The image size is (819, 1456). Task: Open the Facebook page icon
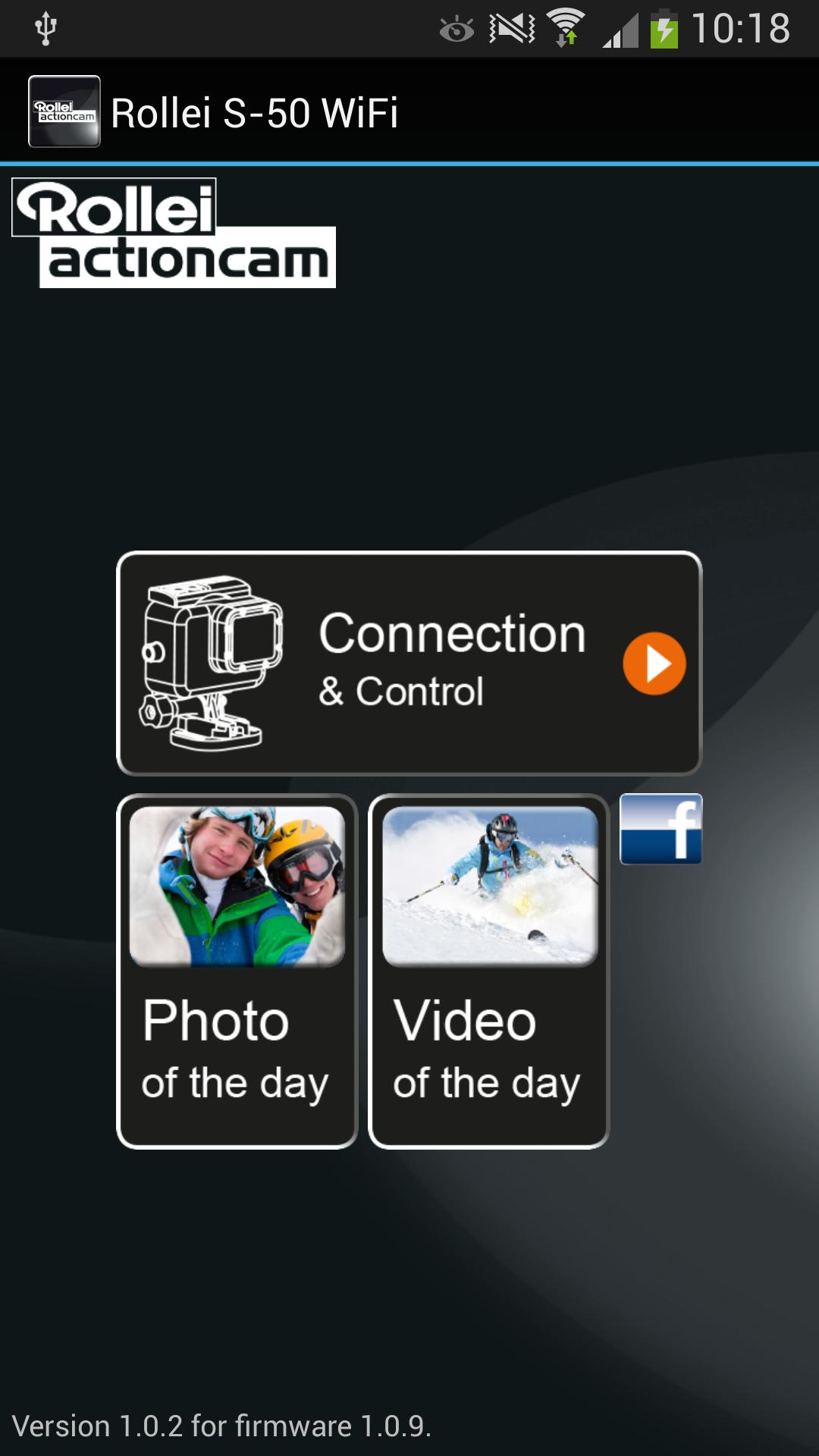tap(661, 829)
